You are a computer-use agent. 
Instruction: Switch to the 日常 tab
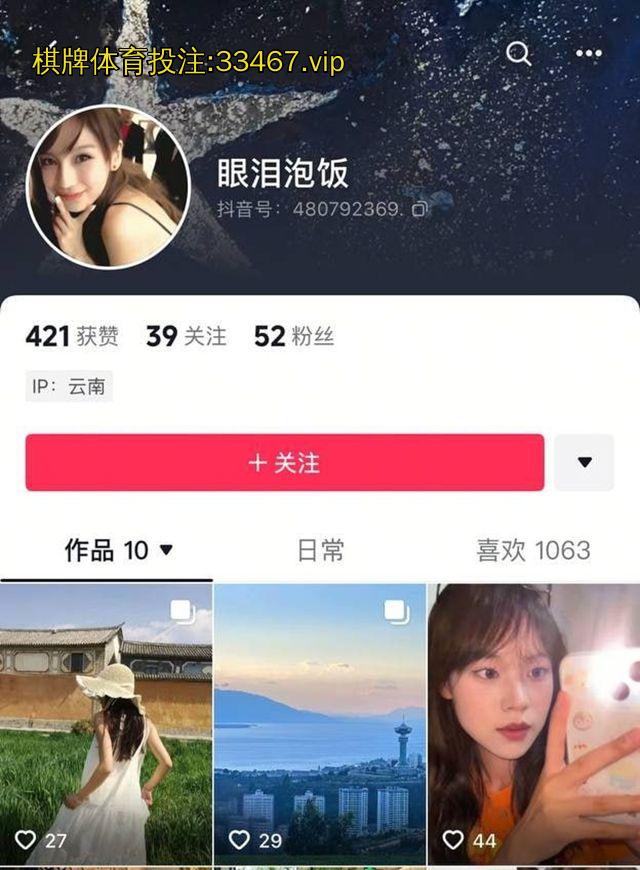tap(320, 550)
